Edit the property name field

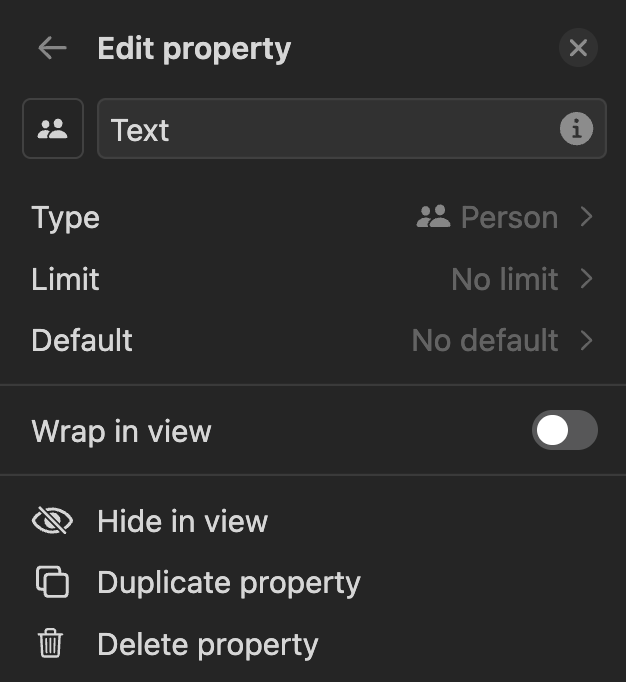click(330, 129)
